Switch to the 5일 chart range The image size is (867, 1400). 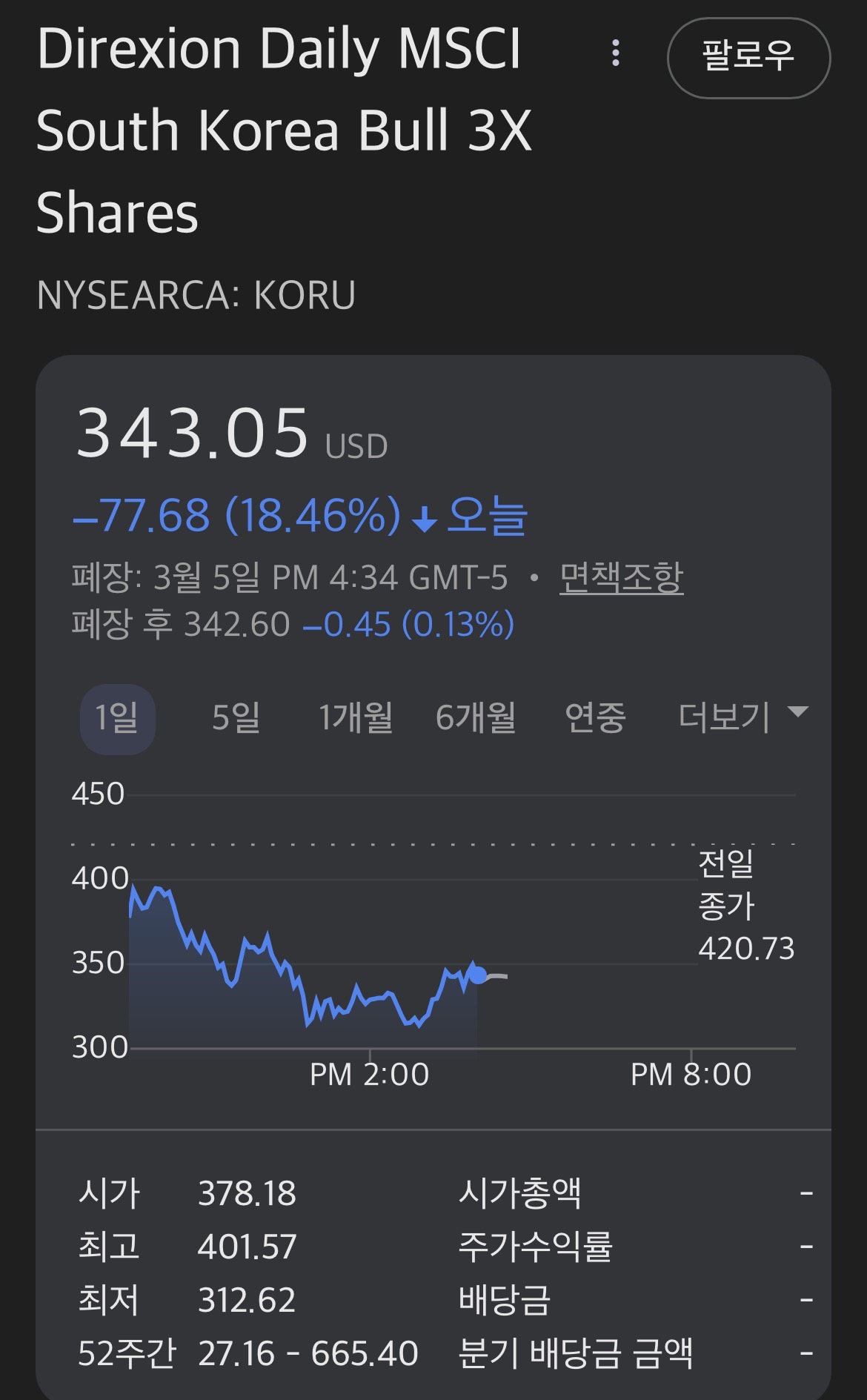point(236,718)
